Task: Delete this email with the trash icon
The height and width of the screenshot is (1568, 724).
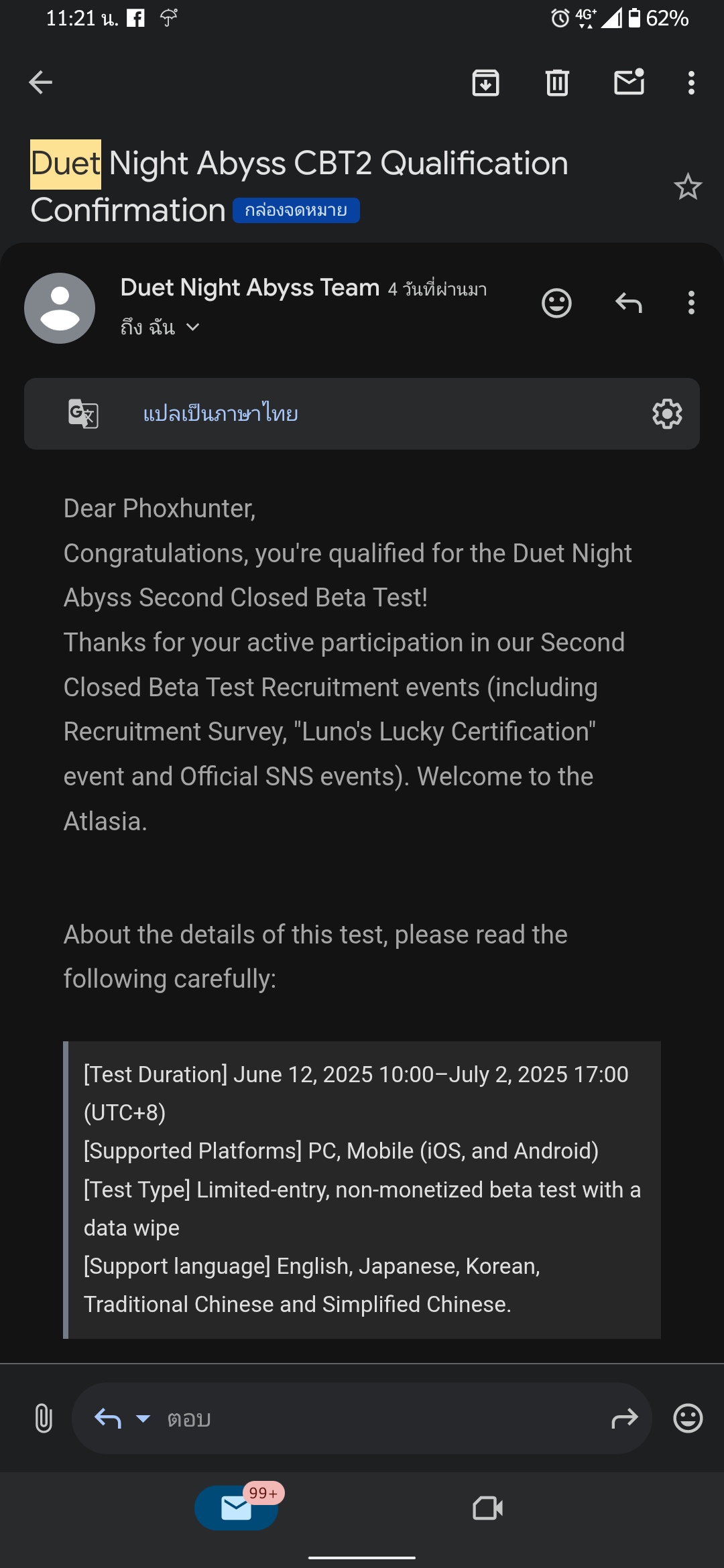Action: pos(557,82)
